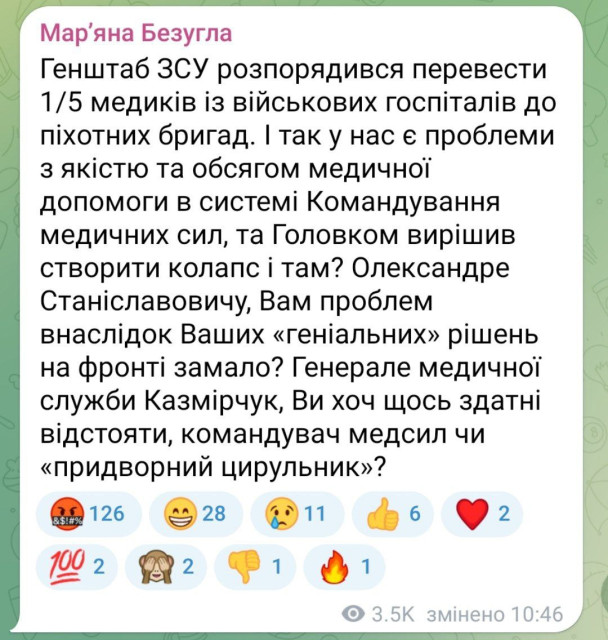Screen dimensions: 608x640
Task: React with the fire emoji
Action: coord(344,568)
